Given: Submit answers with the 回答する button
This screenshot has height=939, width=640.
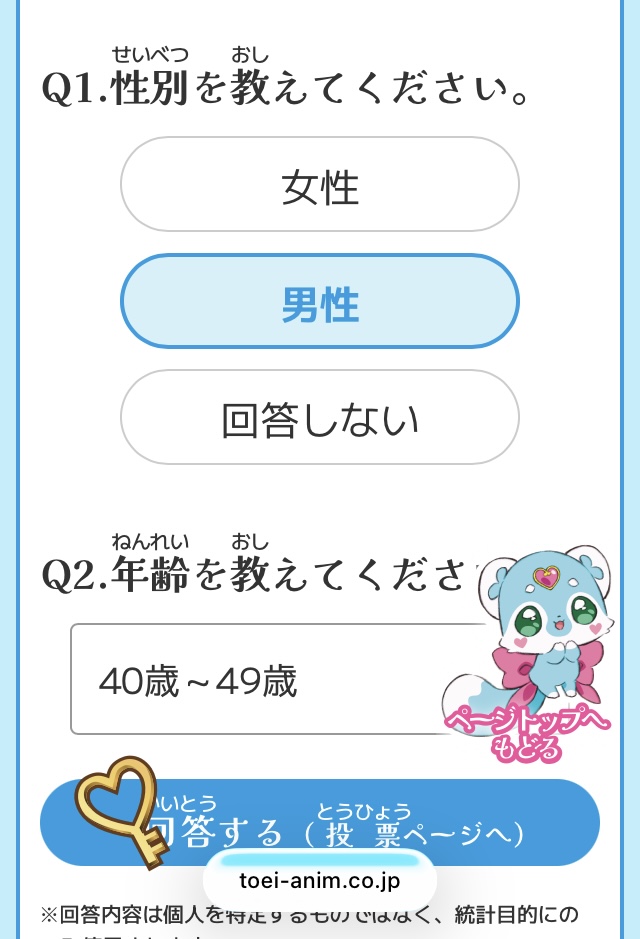Looking at the screenshot, I should click(x=320, y=823).
